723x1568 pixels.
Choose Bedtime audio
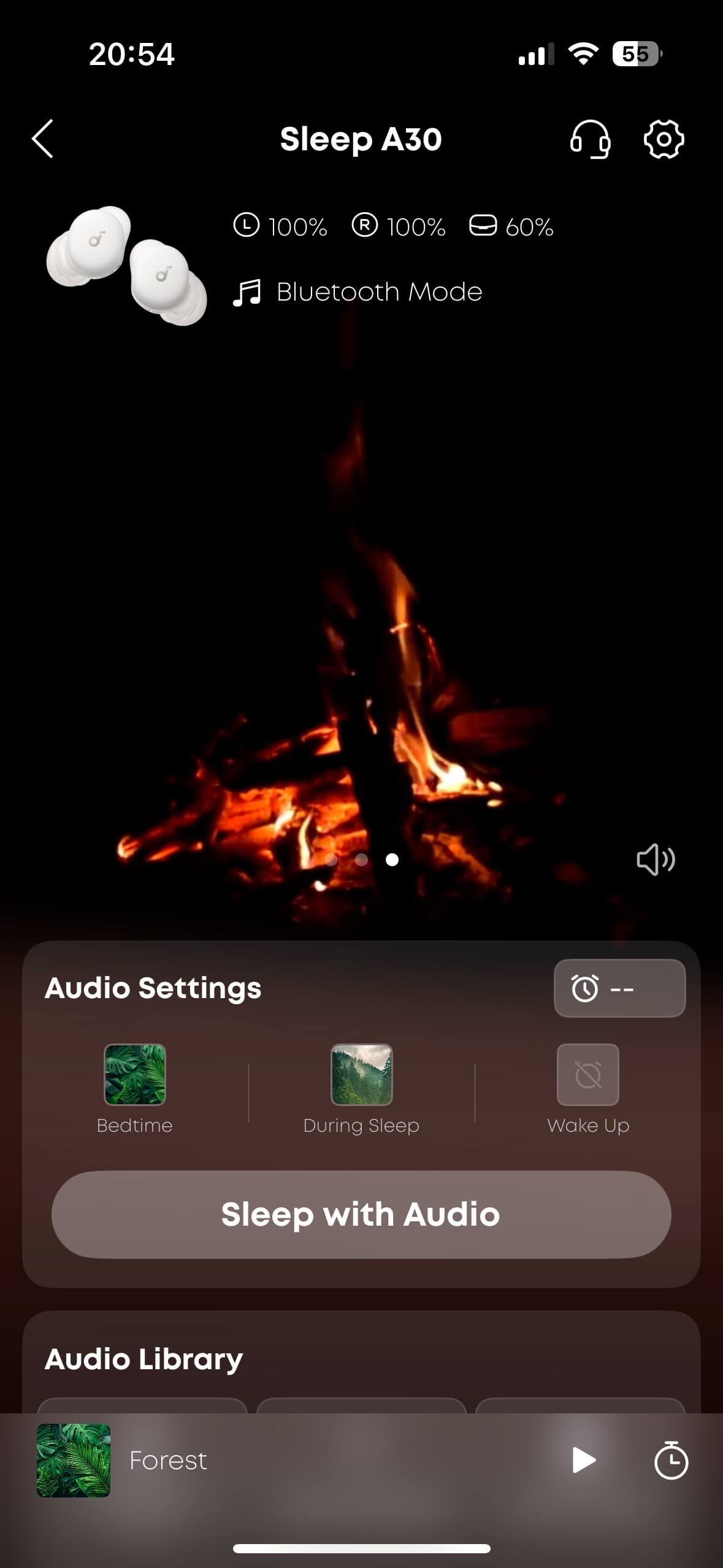(135, 1075)
